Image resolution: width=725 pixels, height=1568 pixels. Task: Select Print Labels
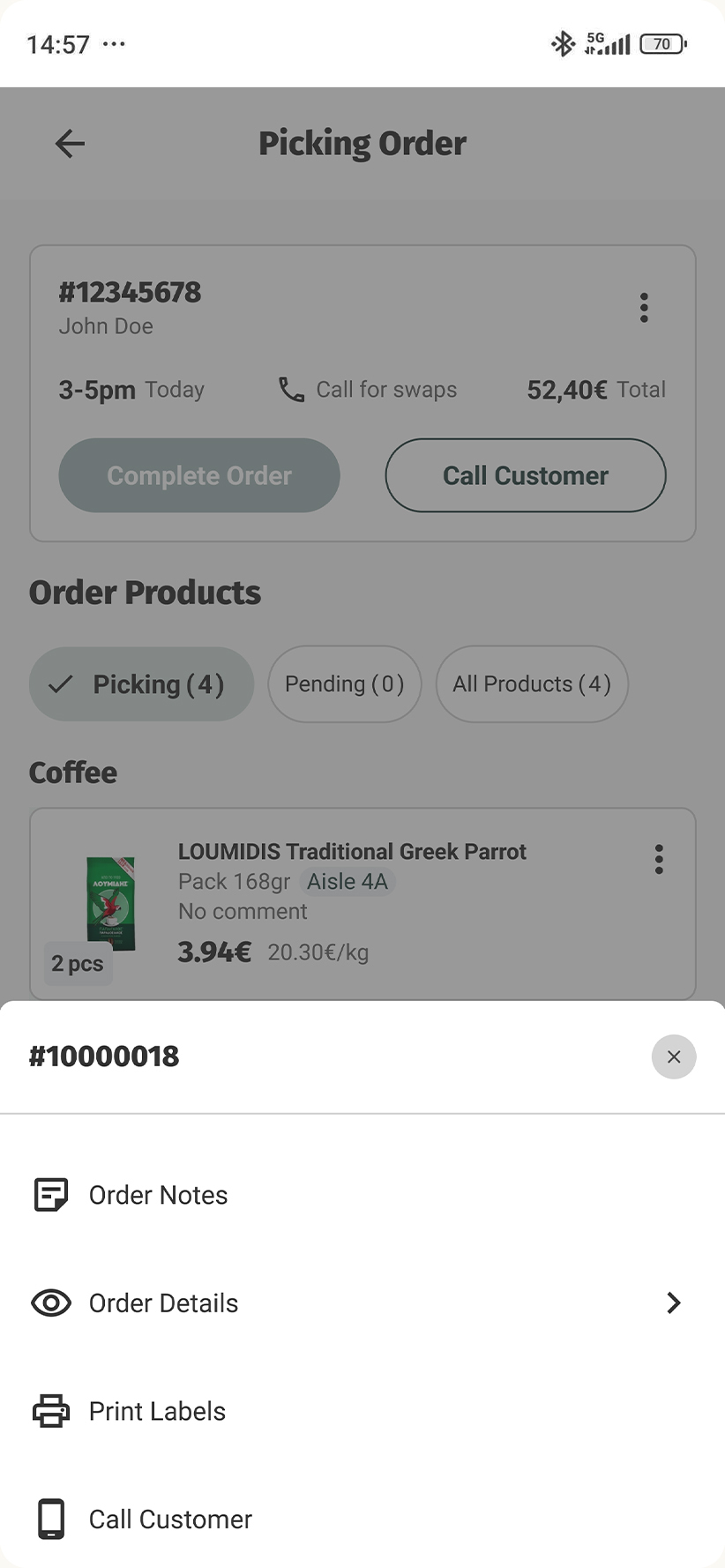click(x=157, y=1411)
